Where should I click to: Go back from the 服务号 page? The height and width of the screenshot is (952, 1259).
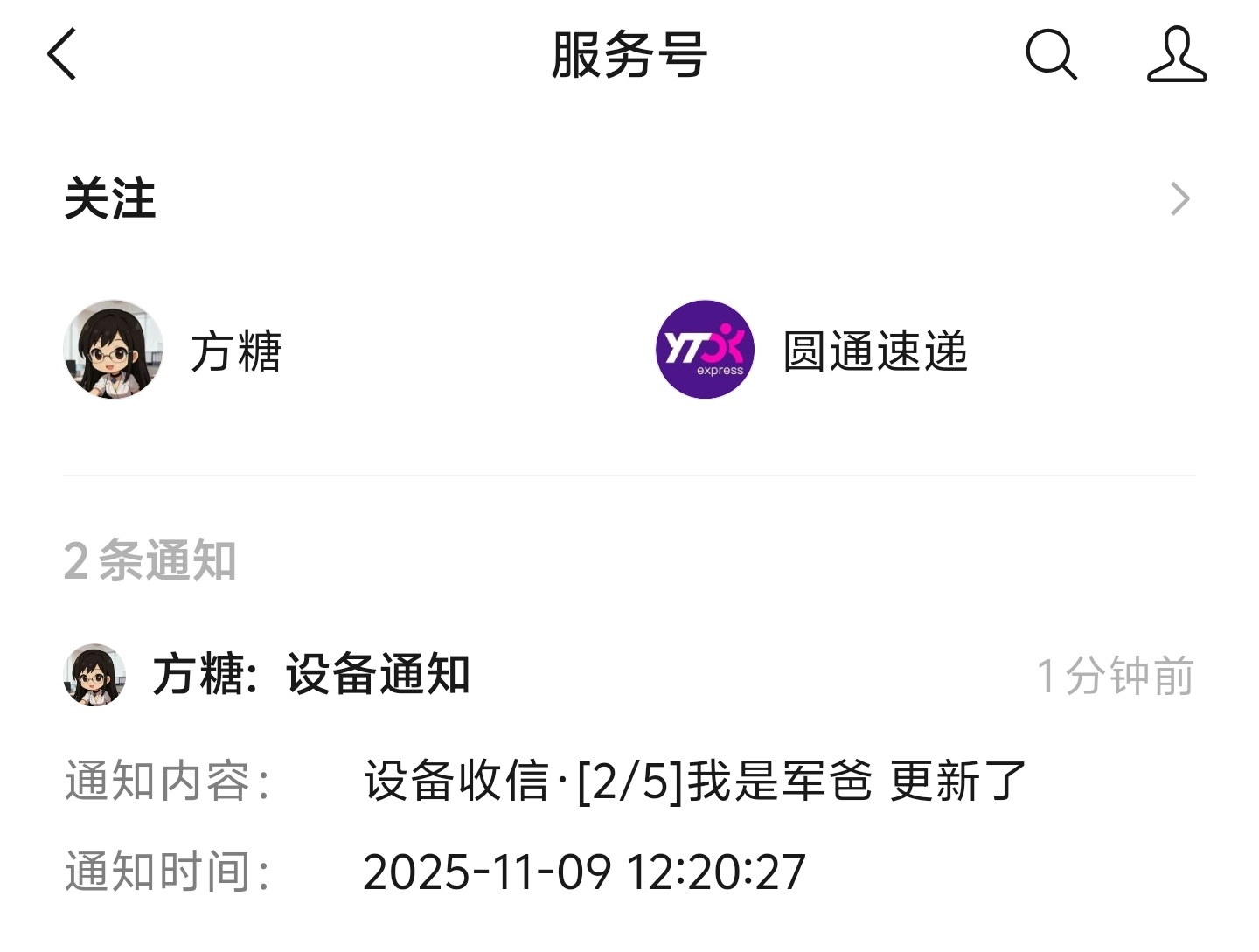63,54
